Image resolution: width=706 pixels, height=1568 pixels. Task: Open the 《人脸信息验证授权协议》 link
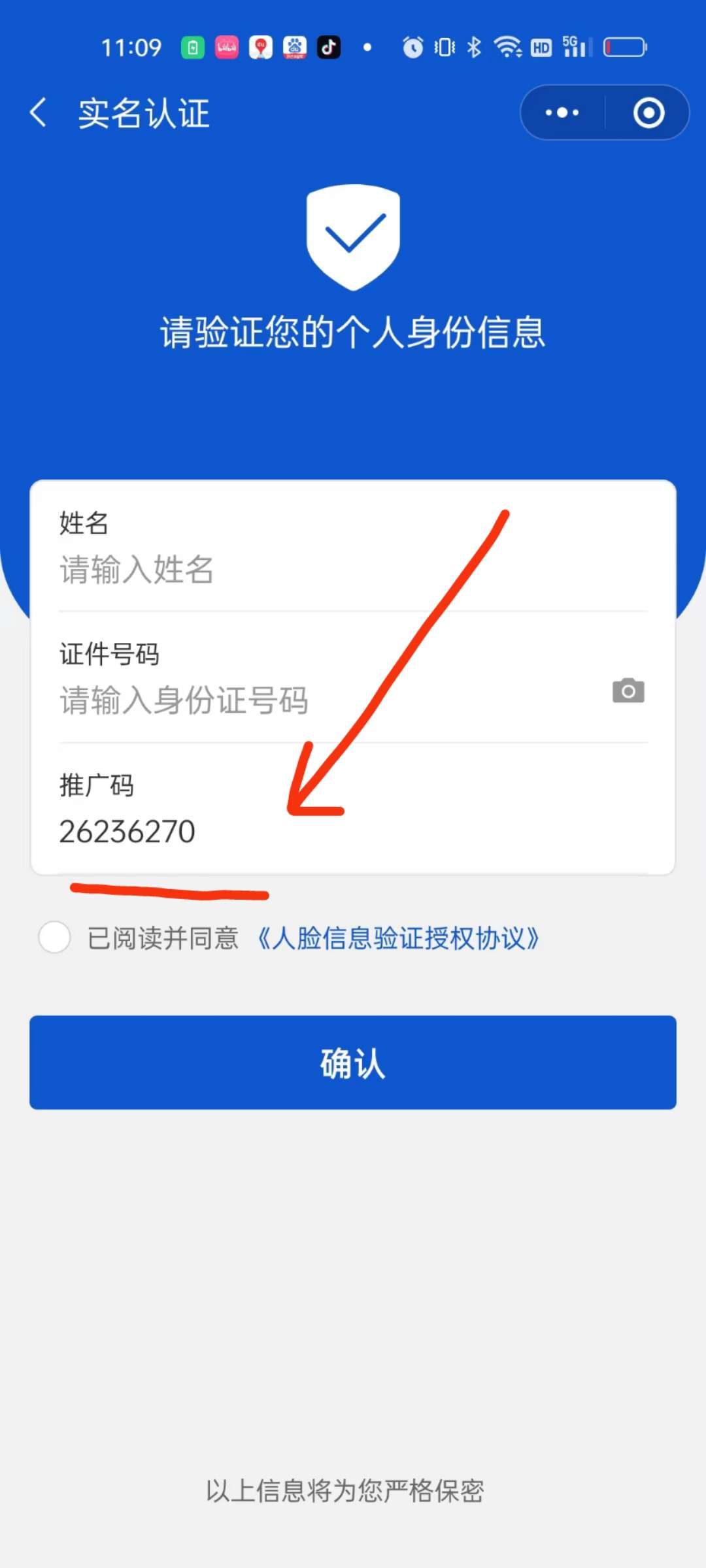(399, 938)
